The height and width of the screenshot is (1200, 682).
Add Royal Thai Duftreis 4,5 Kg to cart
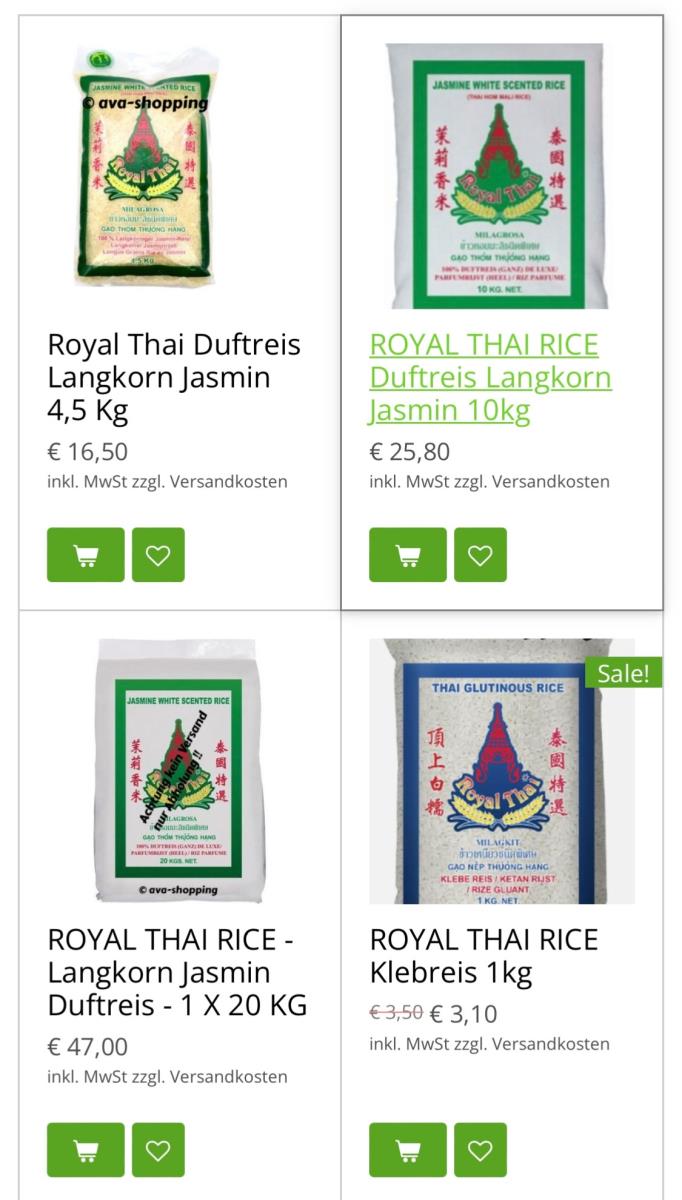coord(86,555)
